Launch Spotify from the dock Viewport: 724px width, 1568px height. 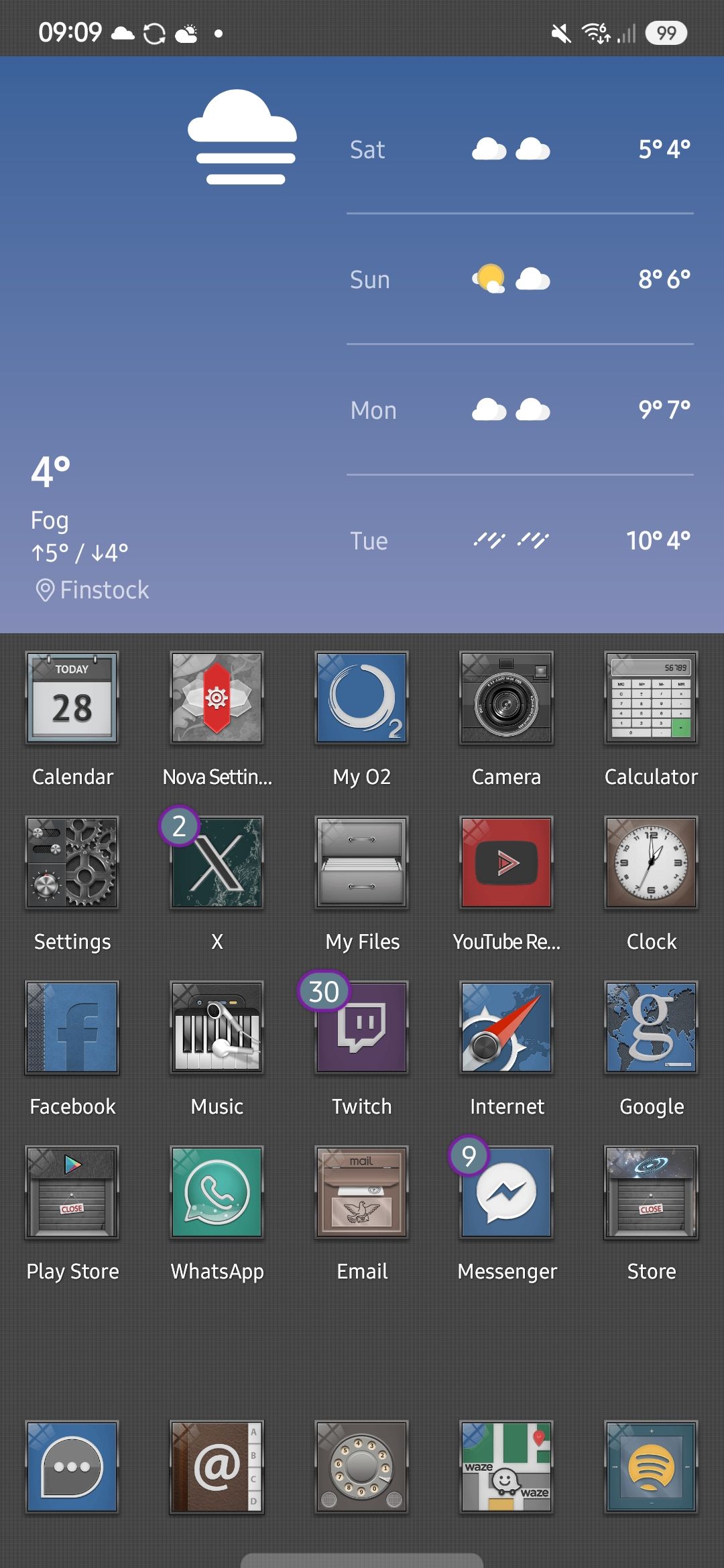tap(651, 1467)
